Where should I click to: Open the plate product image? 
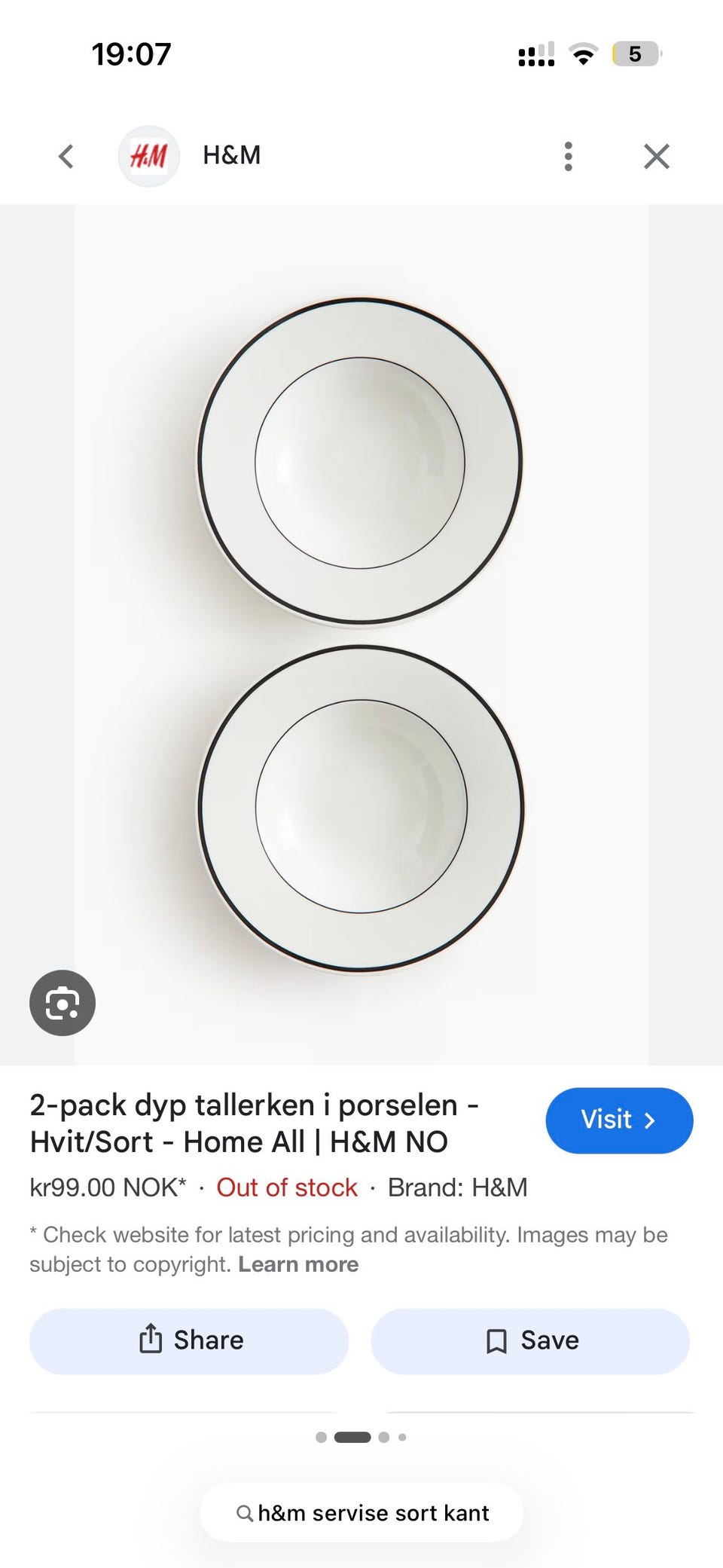[361, 634]
